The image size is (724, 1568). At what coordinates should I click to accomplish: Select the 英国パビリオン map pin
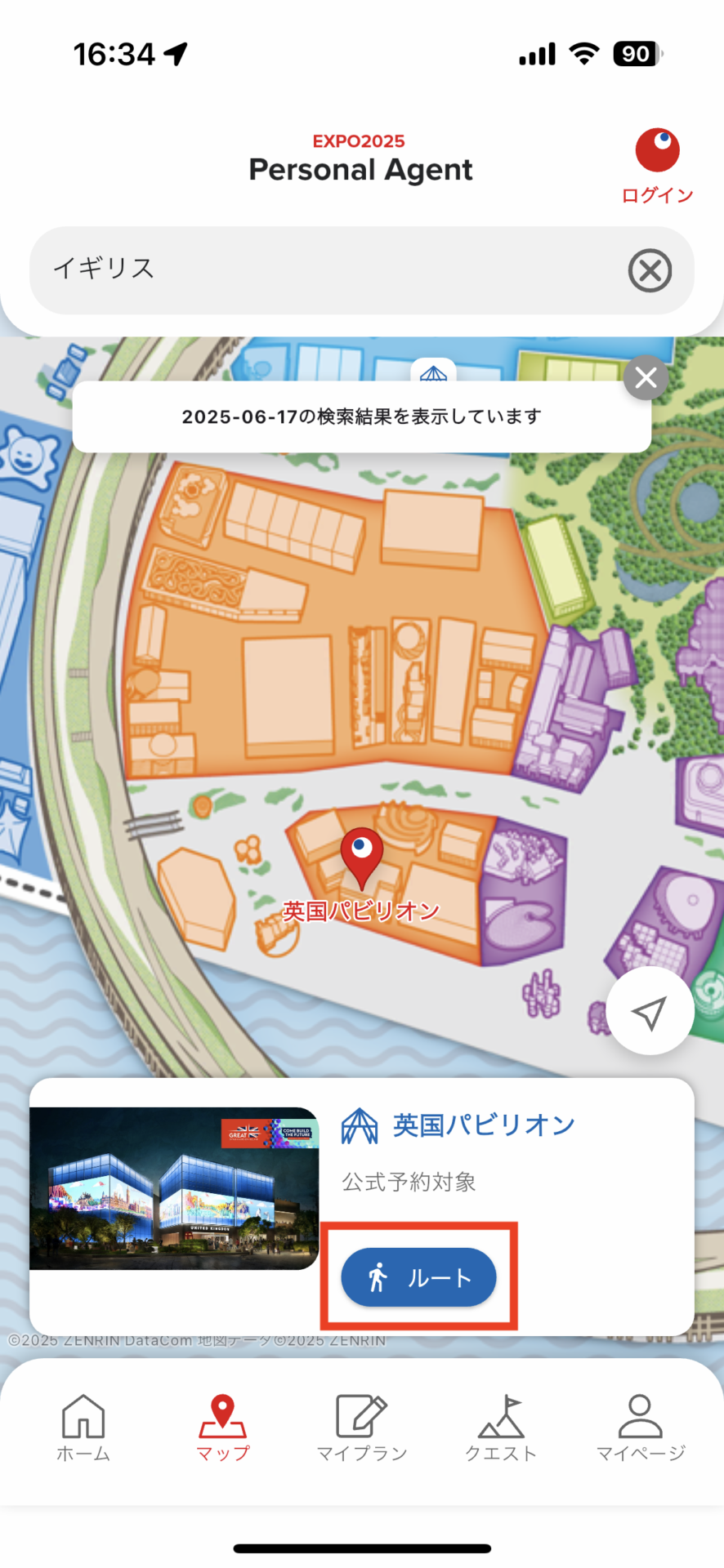click(x=361, y=857)
